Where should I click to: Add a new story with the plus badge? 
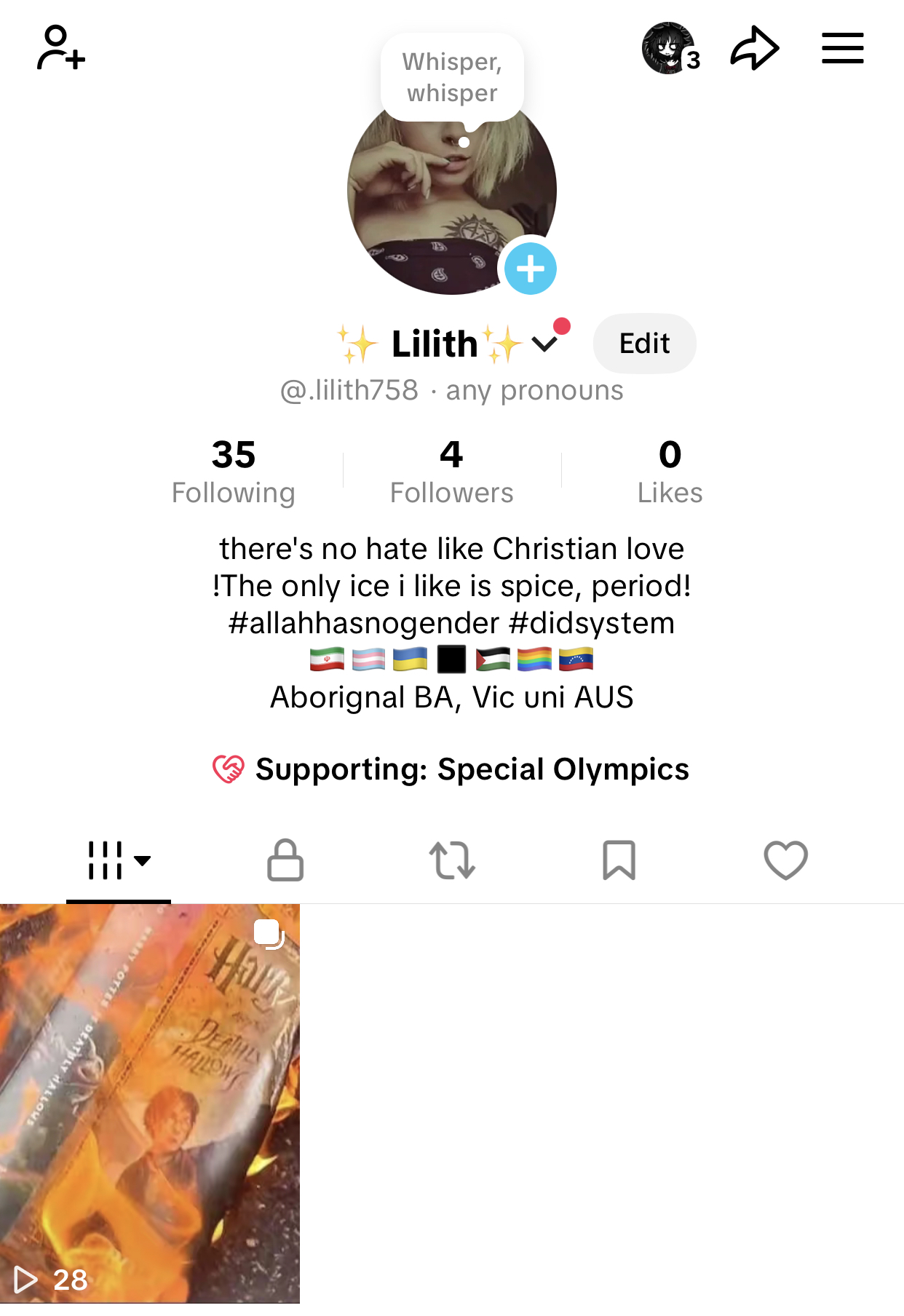click(531, 269)
